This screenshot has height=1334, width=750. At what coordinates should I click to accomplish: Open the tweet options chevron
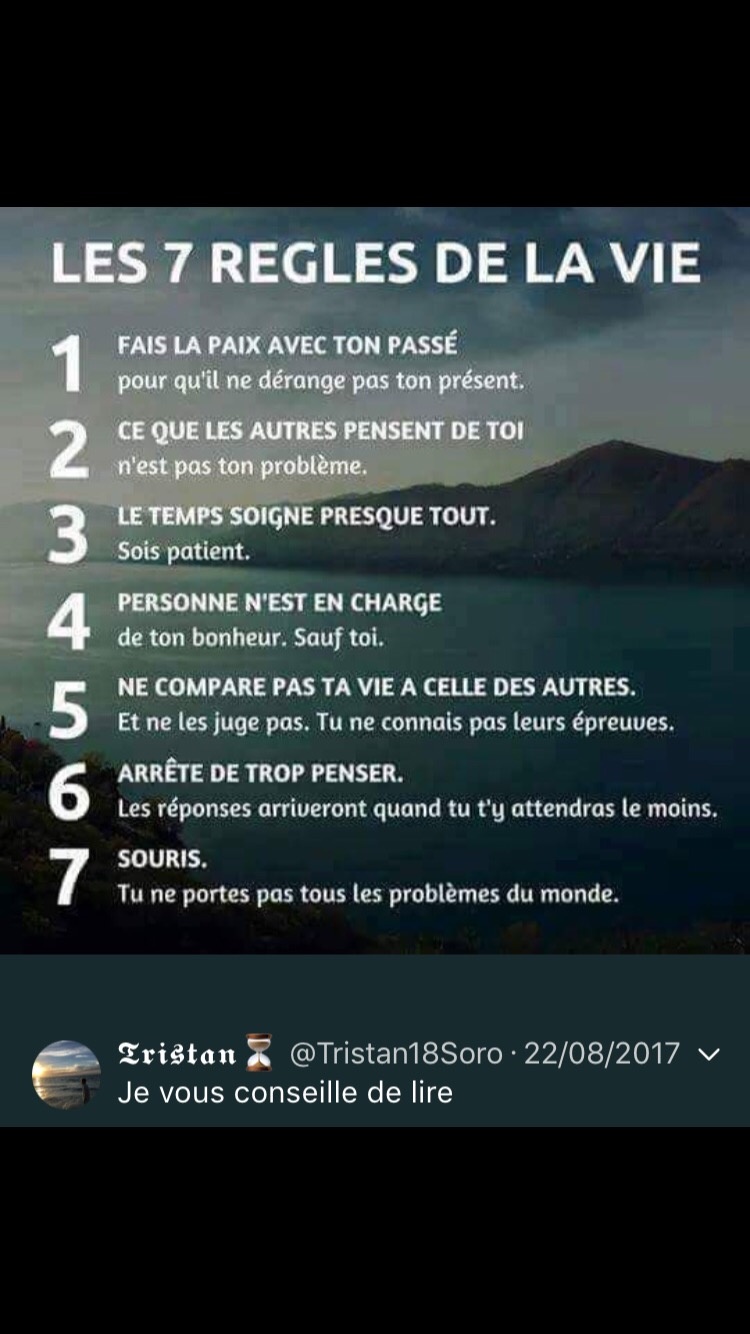(x=708, y=1054)
